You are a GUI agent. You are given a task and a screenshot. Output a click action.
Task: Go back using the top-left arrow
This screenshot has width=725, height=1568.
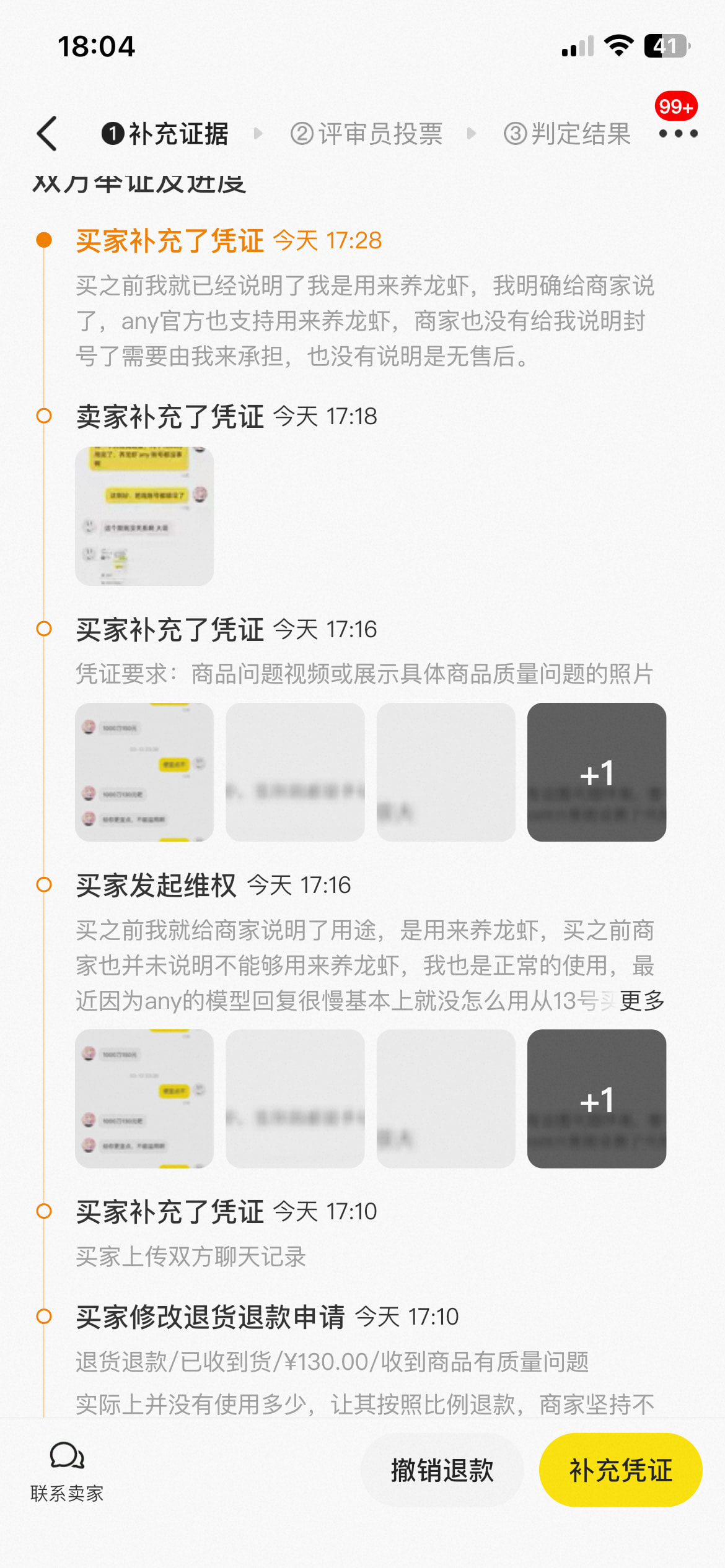pyautogui.click(x=47, y=133)
